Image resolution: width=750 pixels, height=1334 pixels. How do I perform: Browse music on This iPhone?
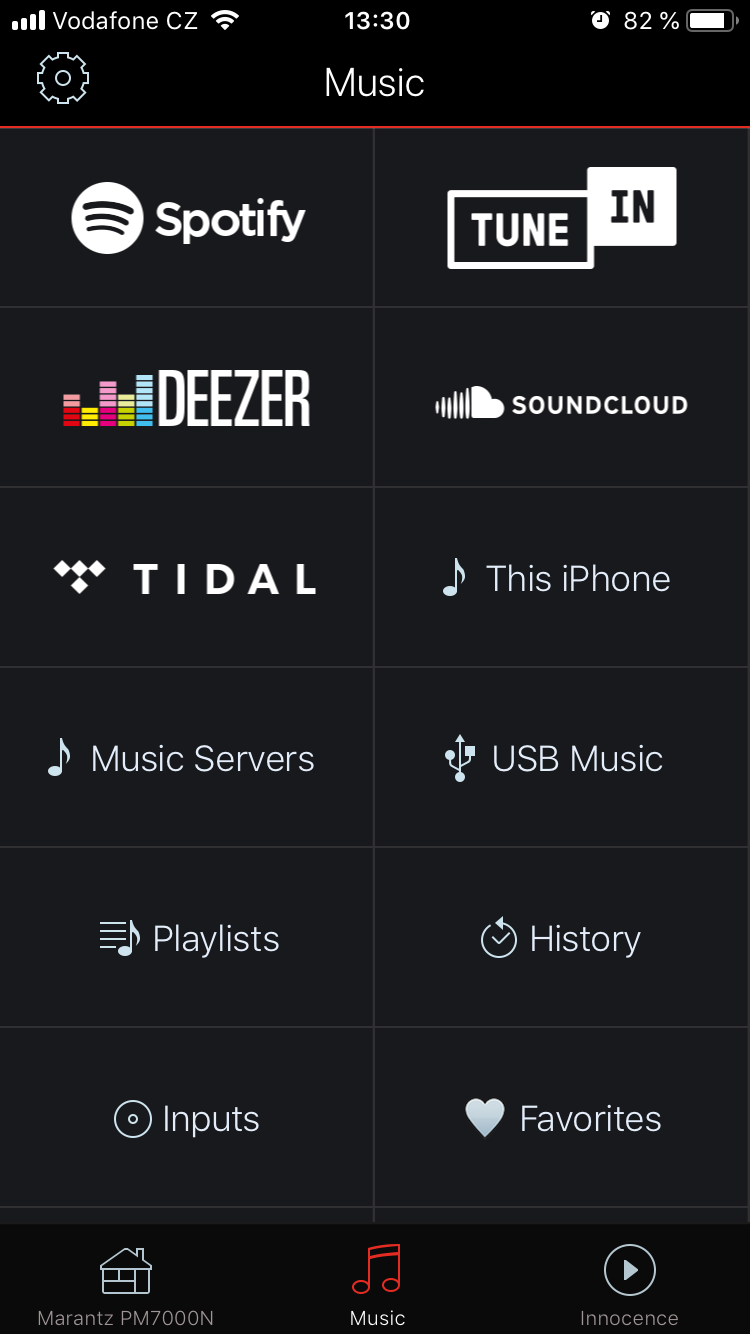tap(562, 577)
